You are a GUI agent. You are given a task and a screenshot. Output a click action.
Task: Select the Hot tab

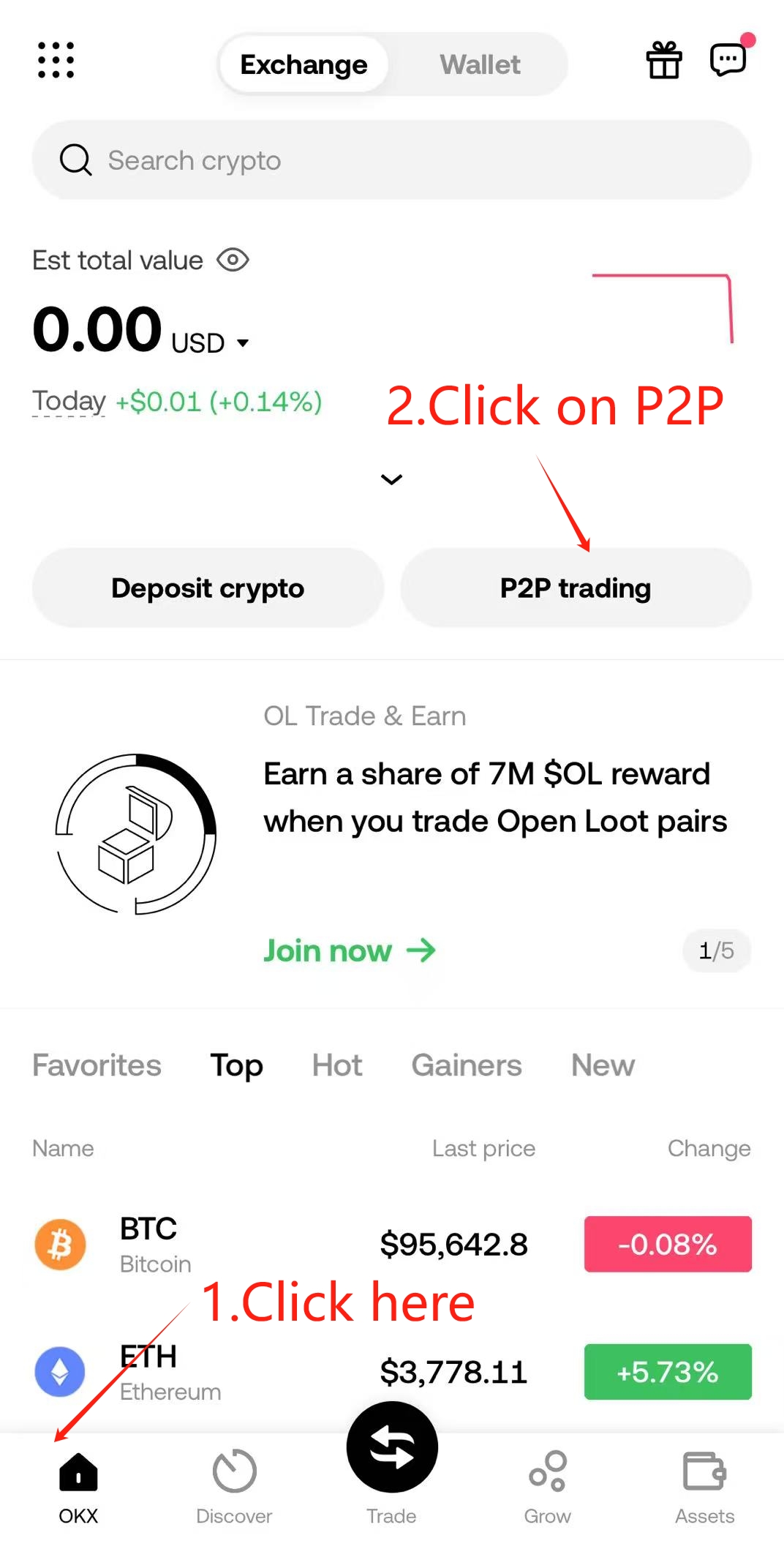[x=337, y=1065]
